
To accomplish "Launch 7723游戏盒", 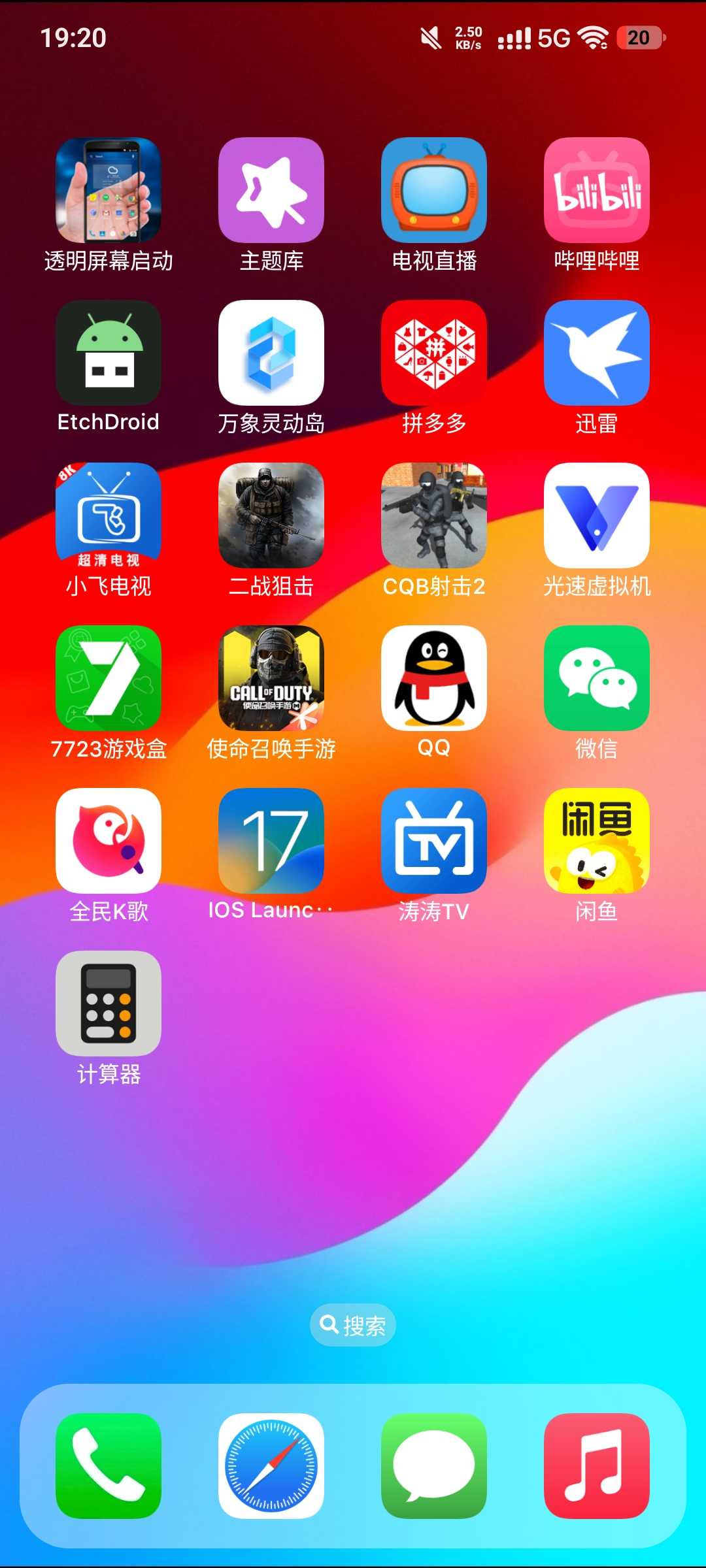I will [109, 678].
